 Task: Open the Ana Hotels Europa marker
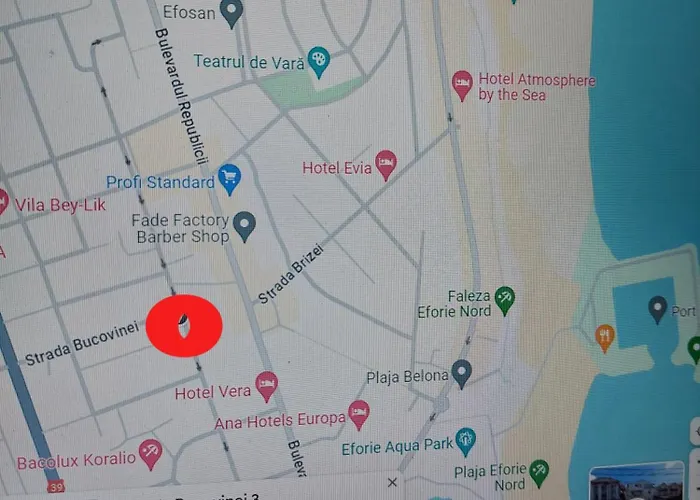[x=359, y=413]
